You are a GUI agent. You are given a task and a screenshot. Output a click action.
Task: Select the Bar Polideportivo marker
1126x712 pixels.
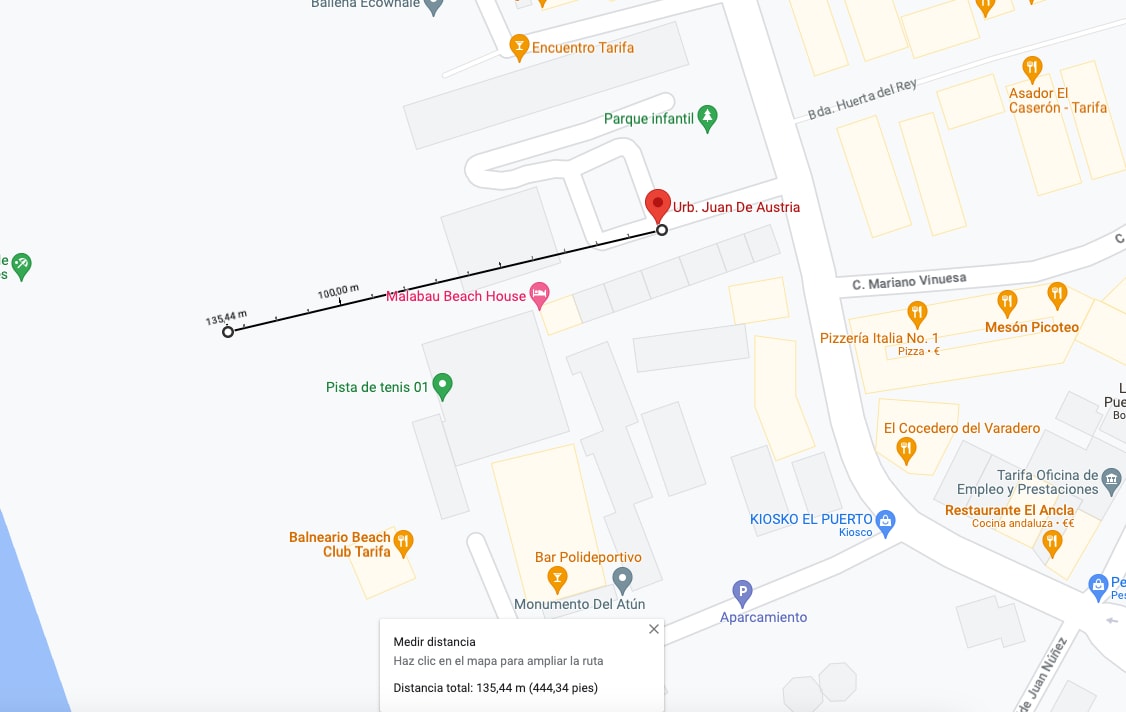click(557, 577)
